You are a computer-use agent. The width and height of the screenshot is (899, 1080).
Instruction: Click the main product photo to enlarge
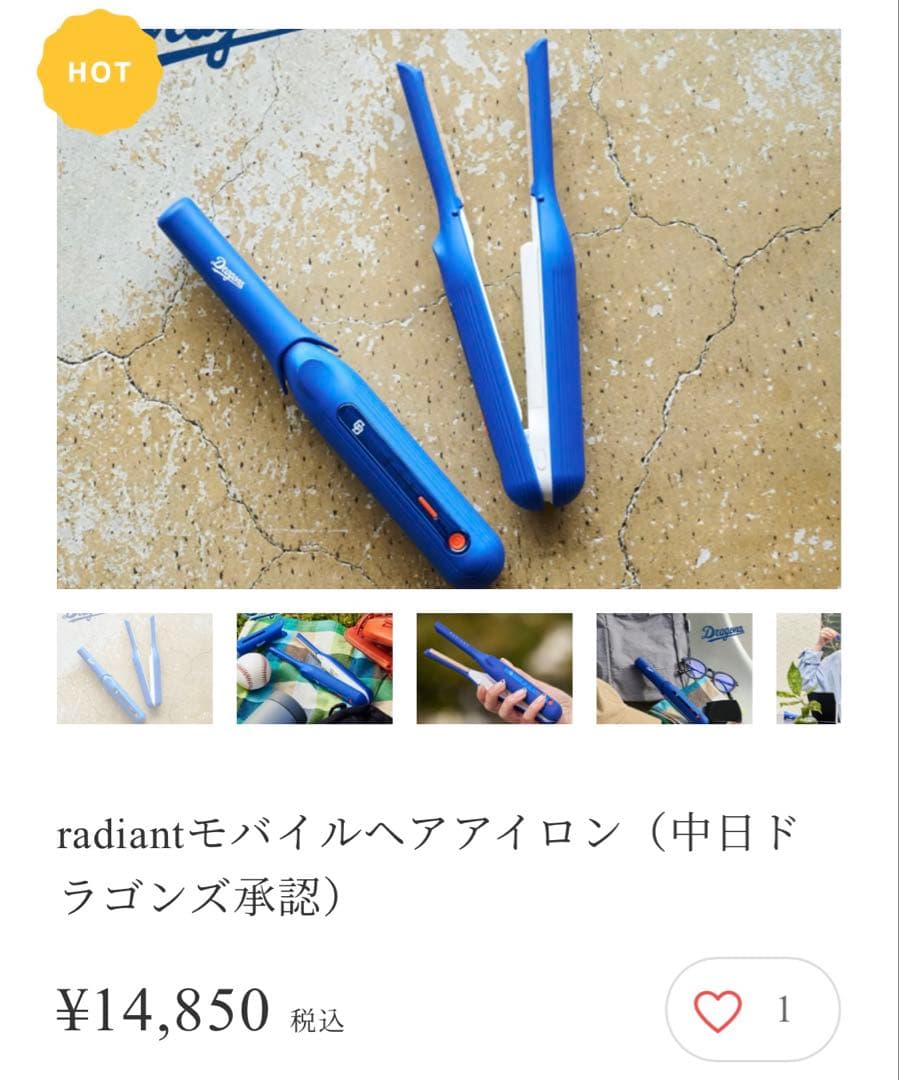click(449, 300)
